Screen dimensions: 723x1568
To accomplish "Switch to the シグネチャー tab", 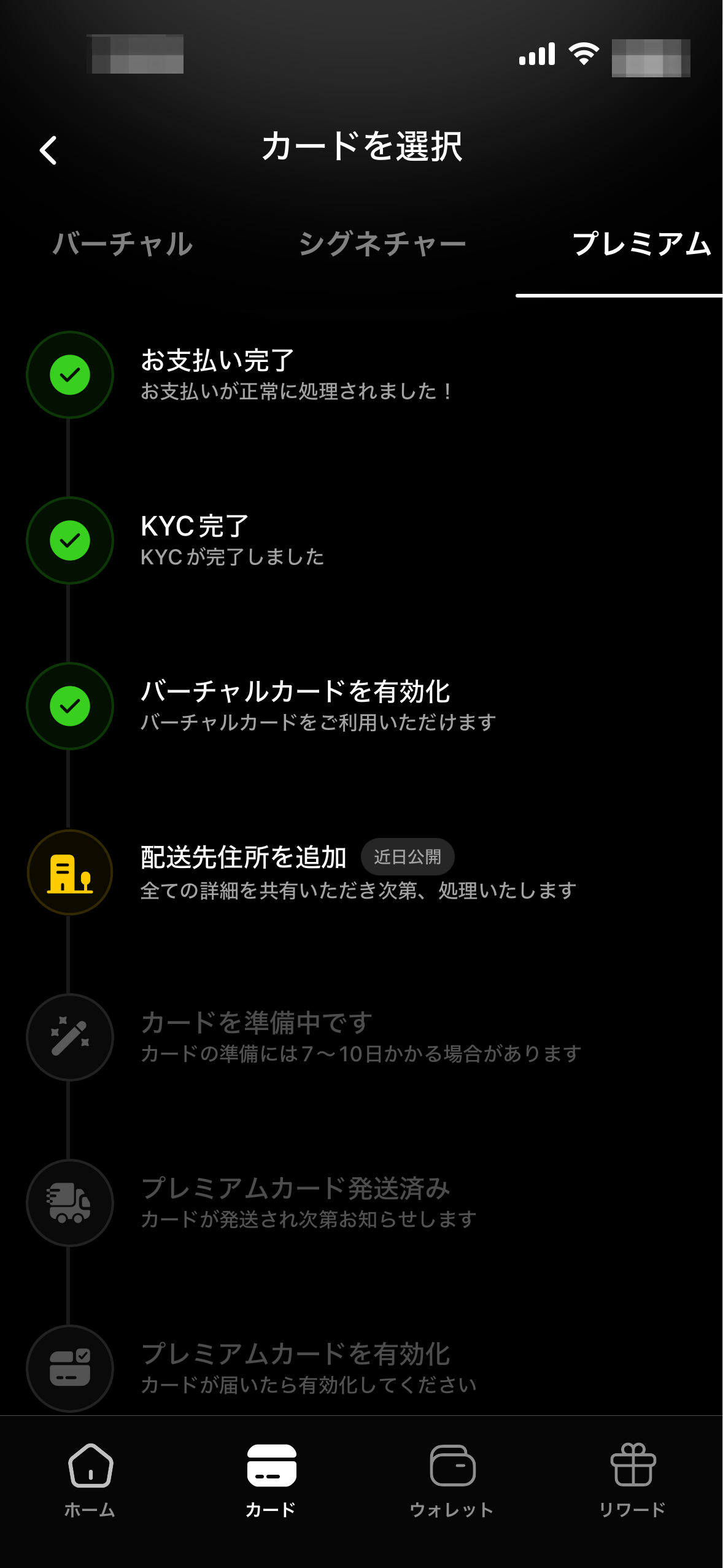I will [x=382, y=244].
